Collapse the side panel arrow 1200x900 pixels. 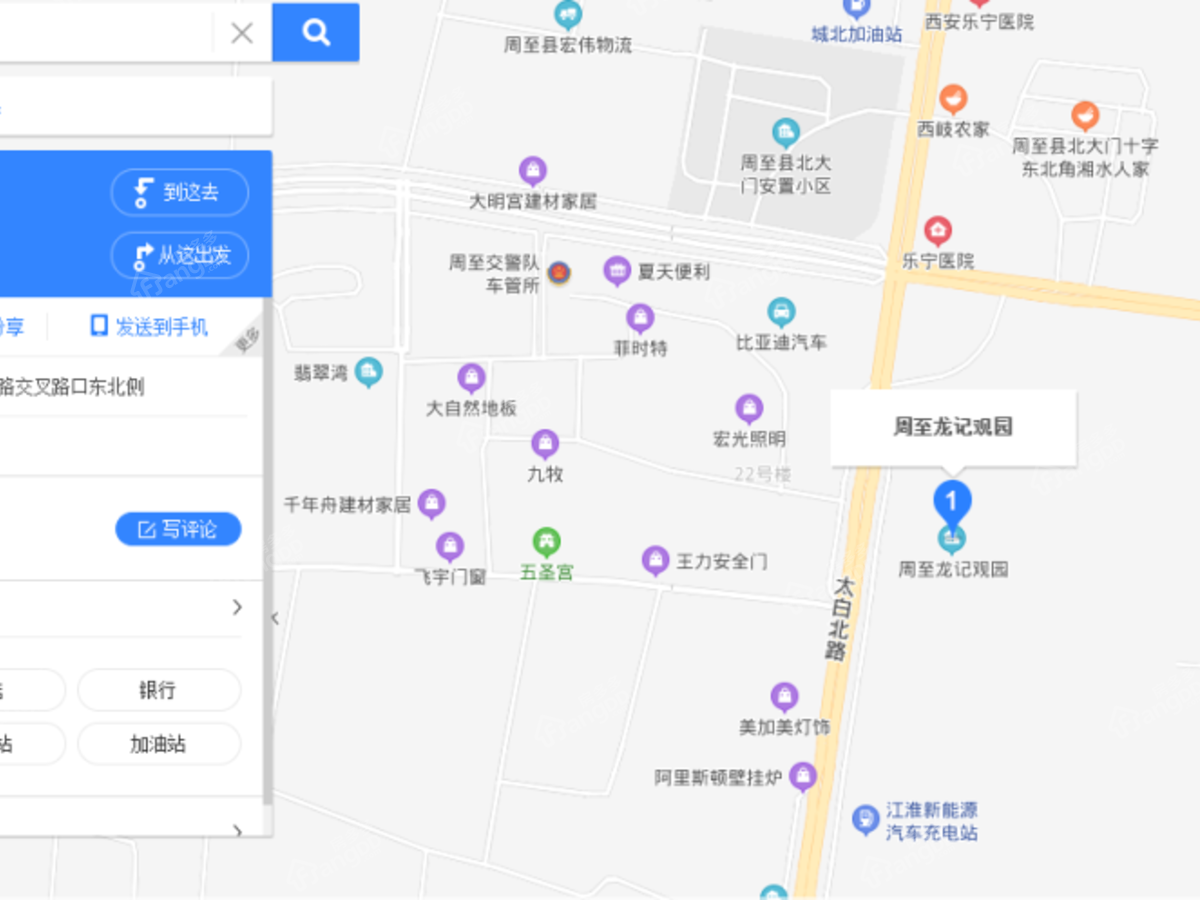coord(276,618)
